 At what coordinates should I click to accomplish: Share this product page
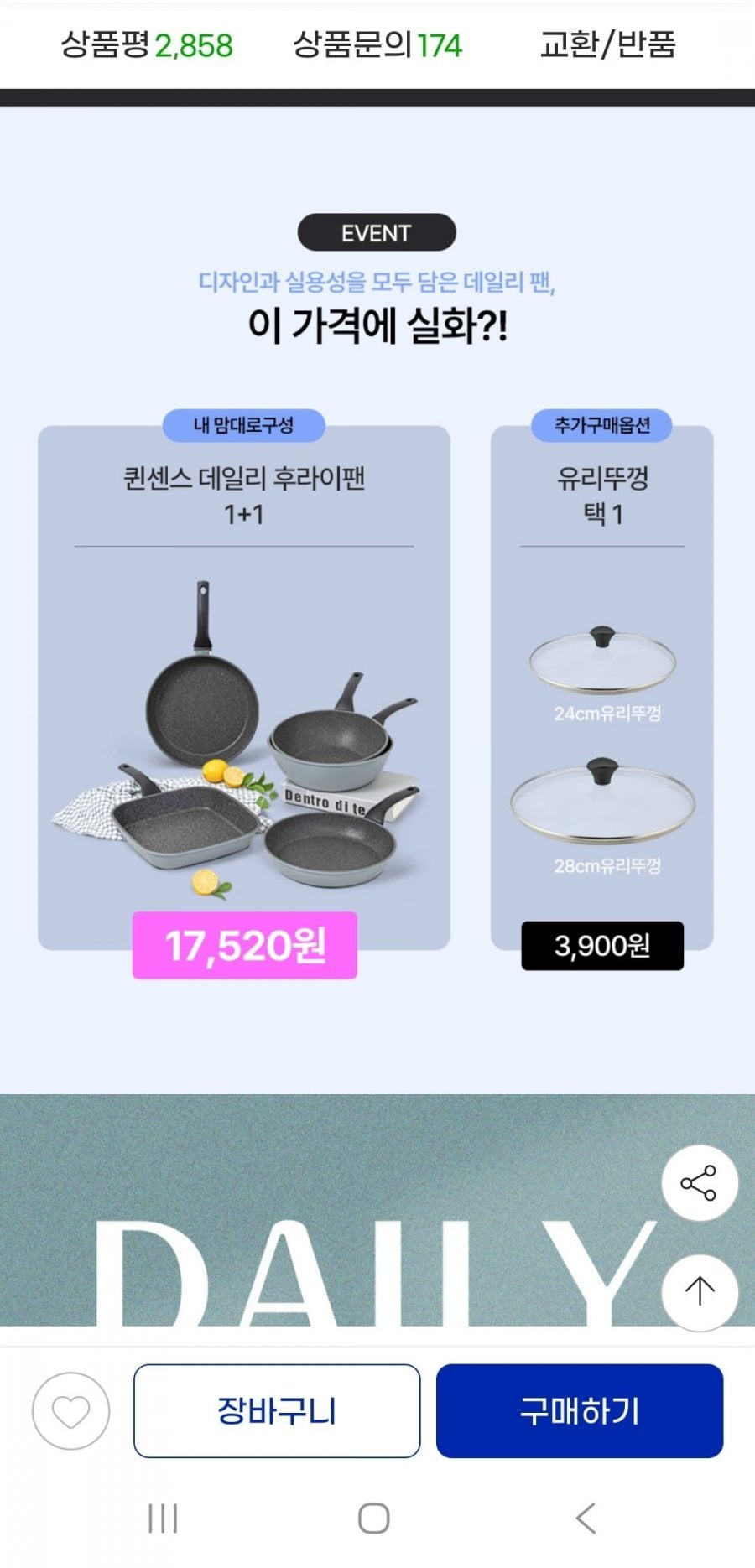pyautogui.click(x=699, y=1182)
